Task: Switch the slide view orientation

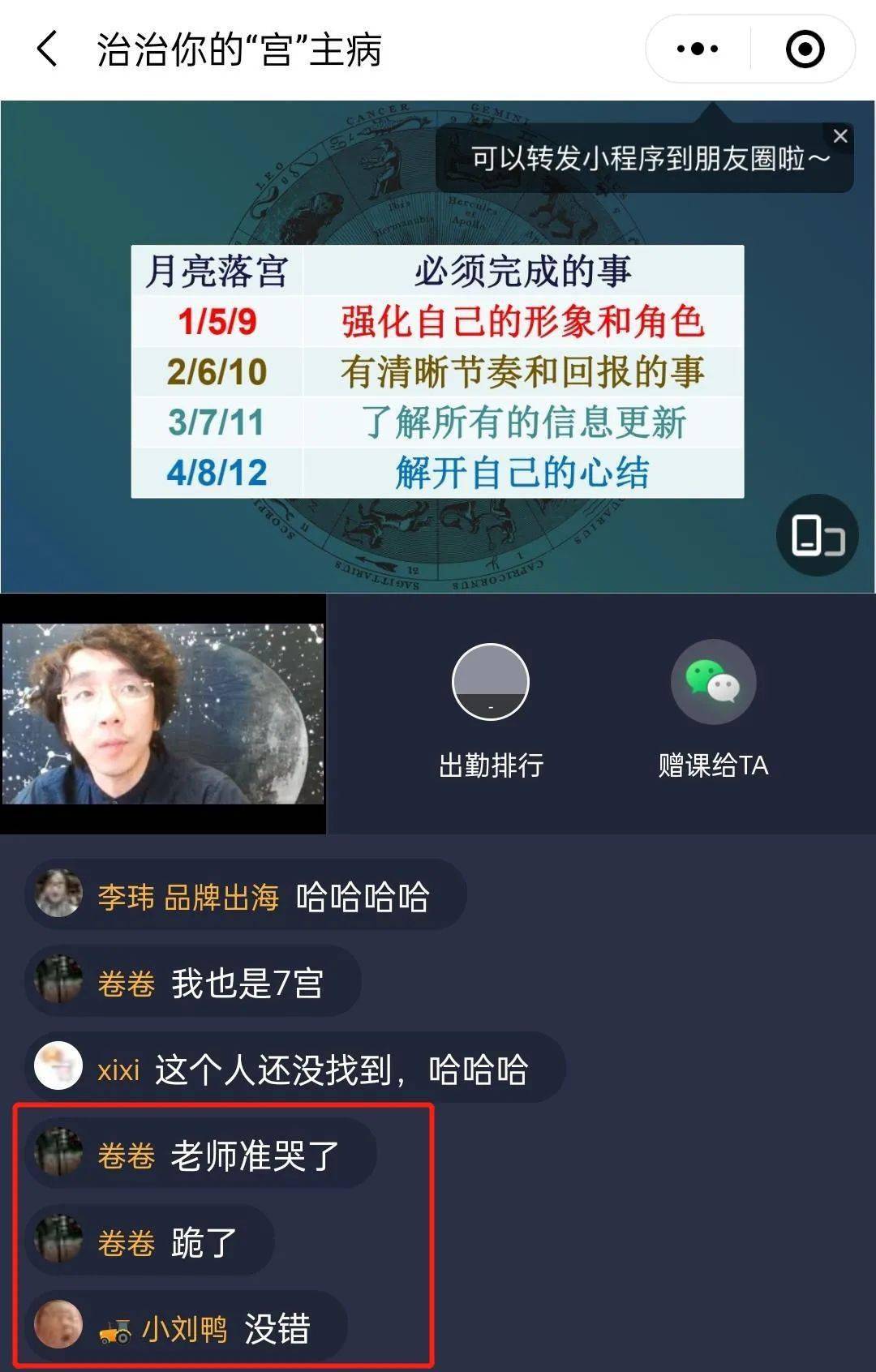Action: tap(818, 535)
